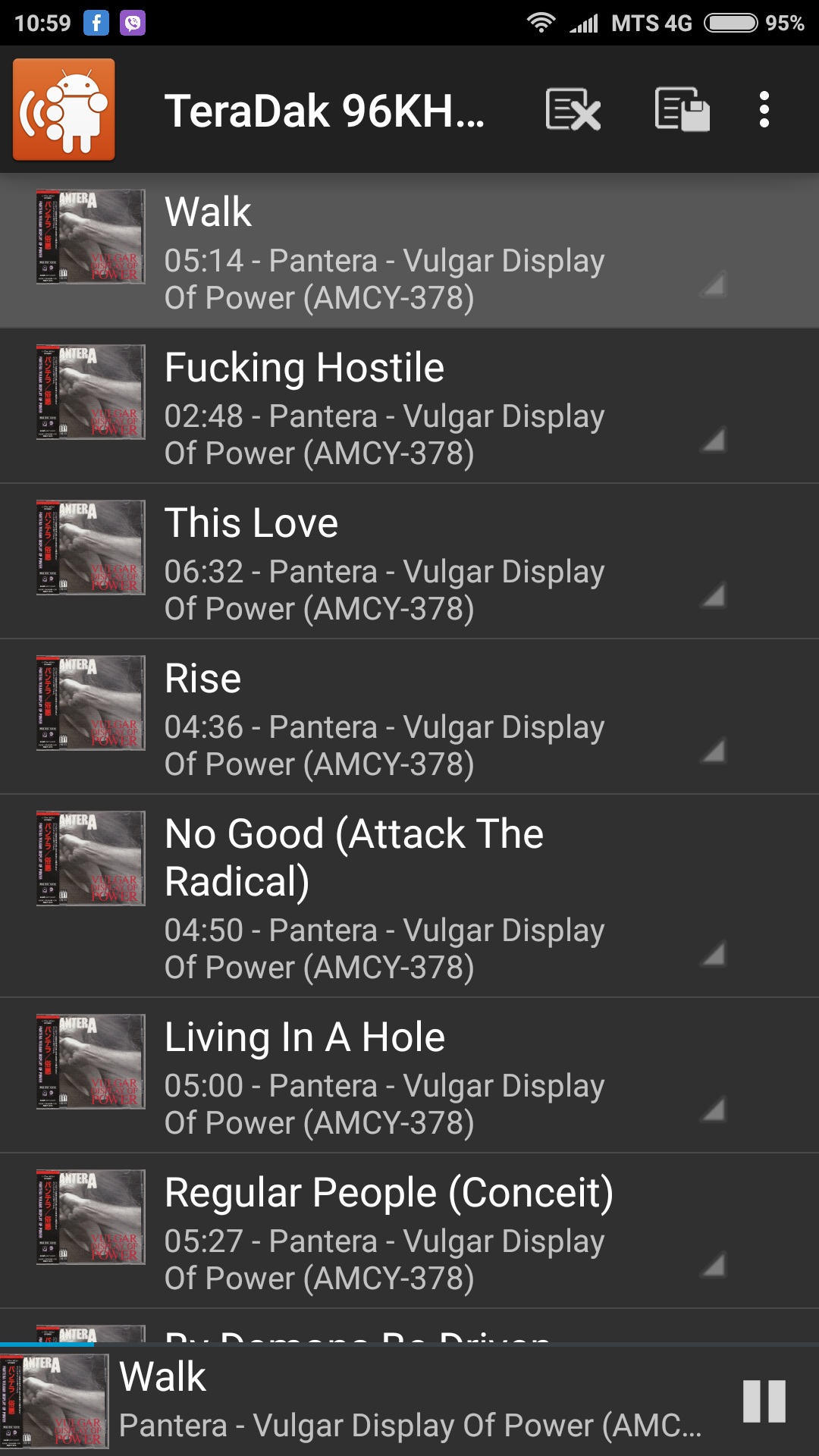This screenshot has height=1456, width=819.
Task: Open the three-dot overflow menu
Action: pyautogui.click(x=764, y=110)
